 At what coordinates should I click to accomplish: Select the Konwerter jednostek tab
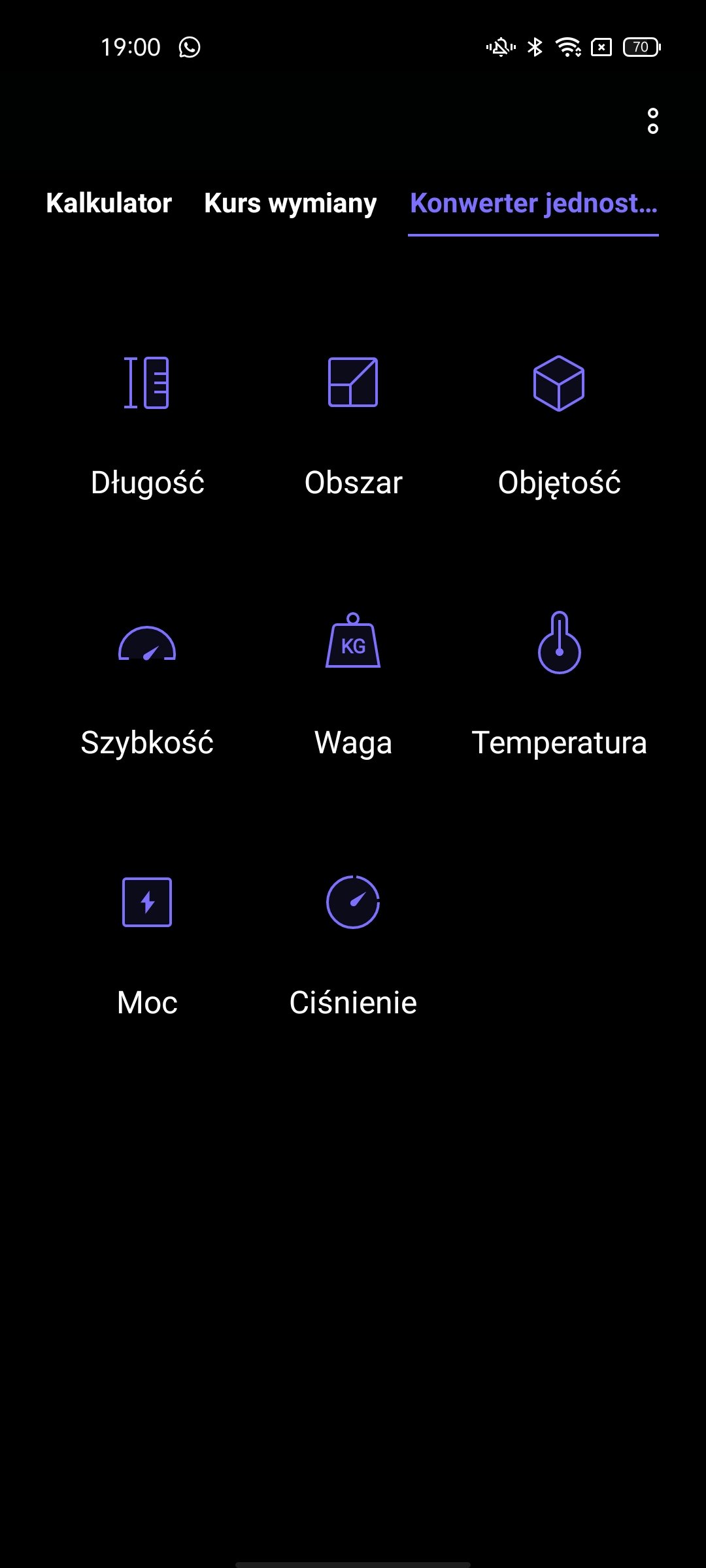coord(533,204)
